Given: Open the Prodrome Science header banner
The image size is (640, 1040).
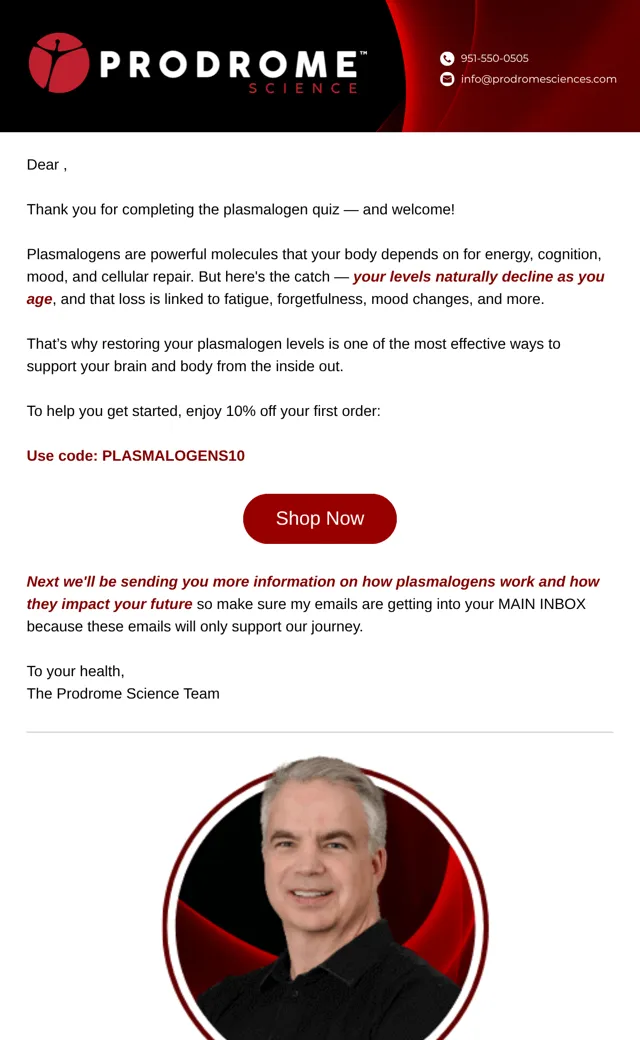Looking at the screenshot, I should point(320,66).
